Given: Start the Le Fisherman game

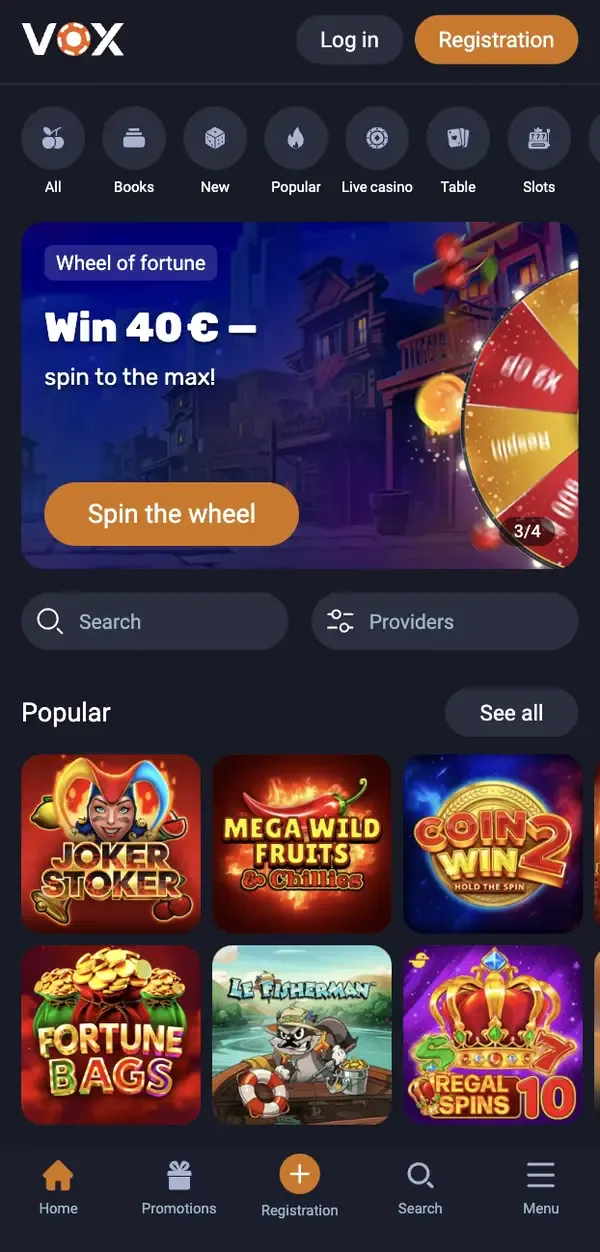Looking at the screenshot, I should pos(302,1034).
